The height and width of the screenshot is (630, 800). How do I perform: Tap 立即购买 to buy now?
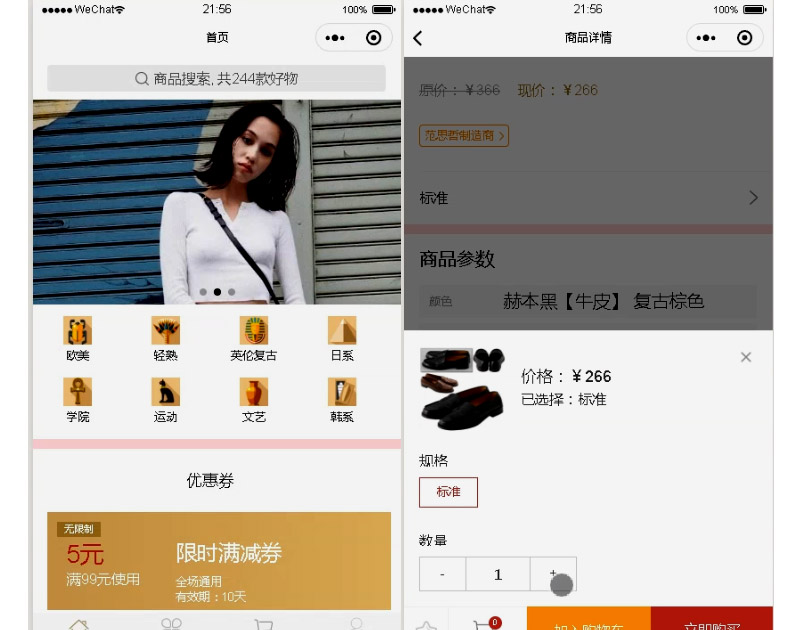tap(711, 620)
